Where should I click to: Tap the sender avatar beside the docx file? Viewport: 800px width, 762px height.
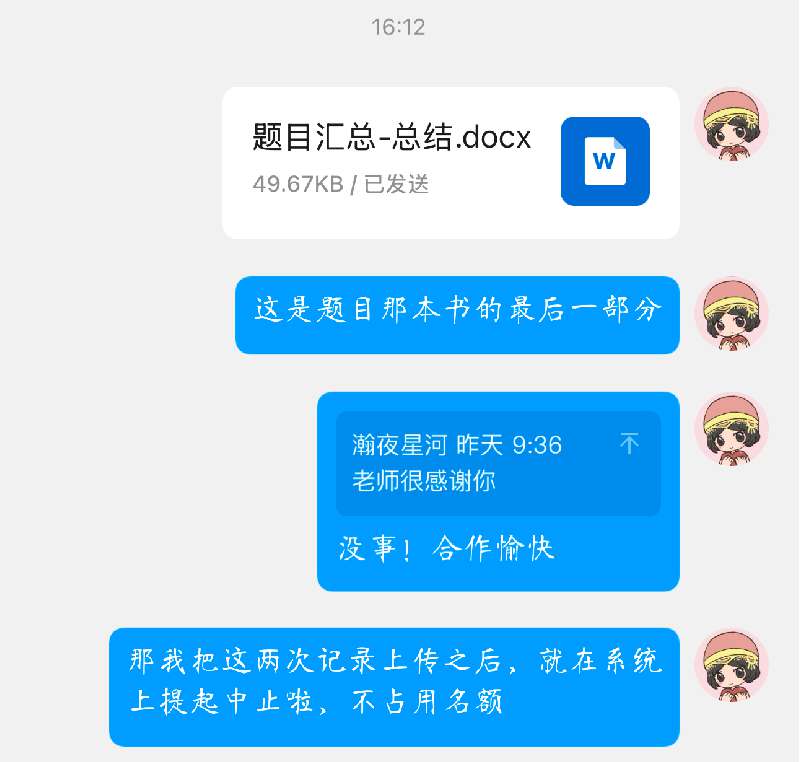pyautogui.click(x=731, y=124)
